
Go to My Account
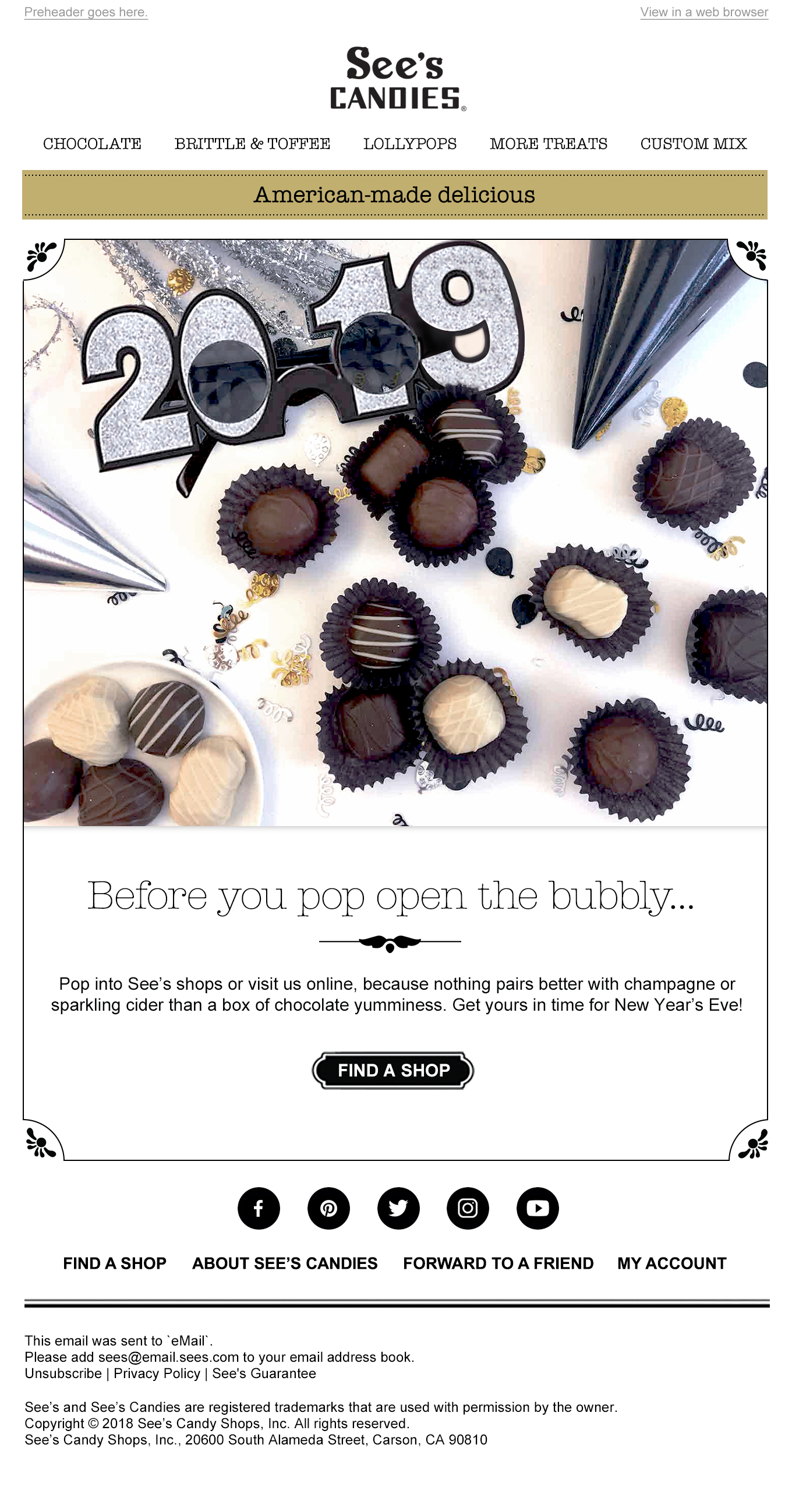tap(671, 1263)
